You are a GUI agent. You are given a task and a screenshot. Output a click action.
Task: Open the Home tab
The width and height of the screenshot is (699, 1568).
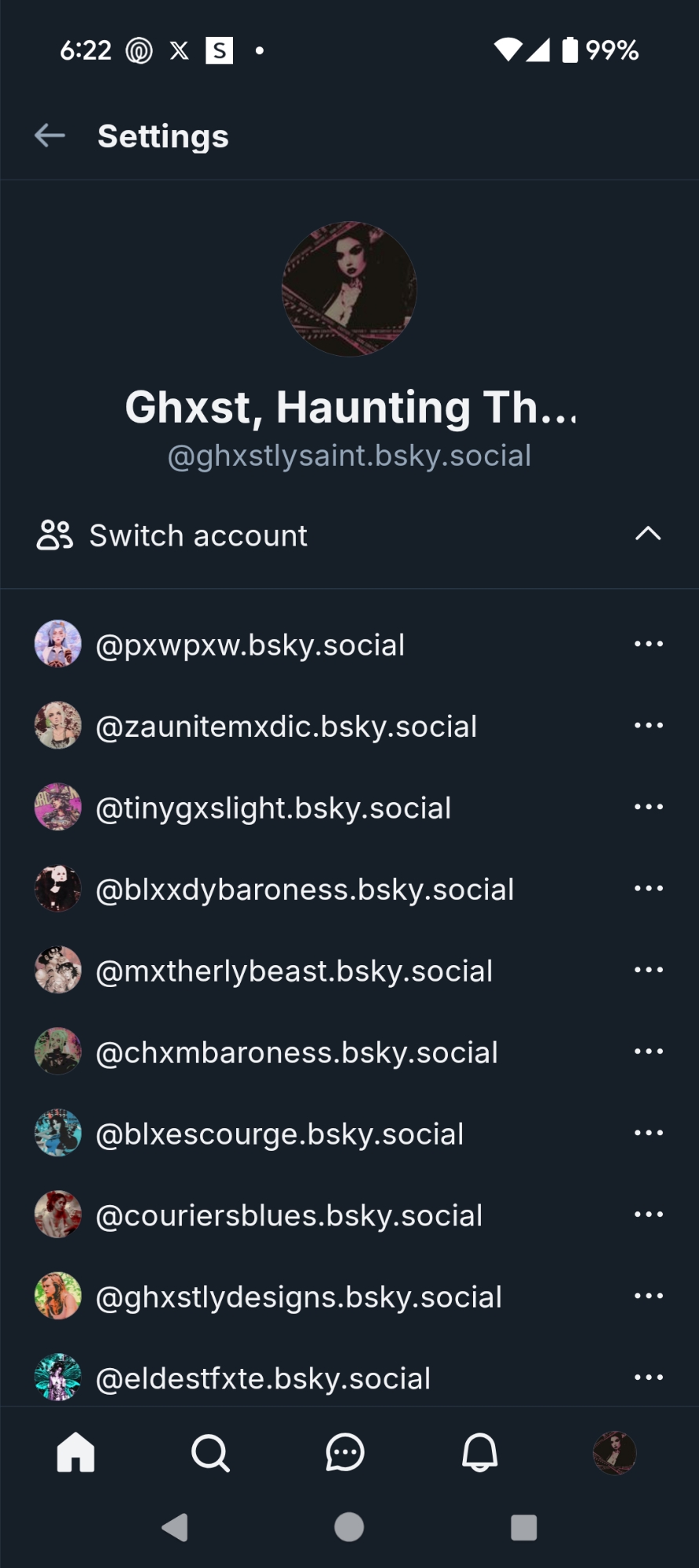[76, 1452]
